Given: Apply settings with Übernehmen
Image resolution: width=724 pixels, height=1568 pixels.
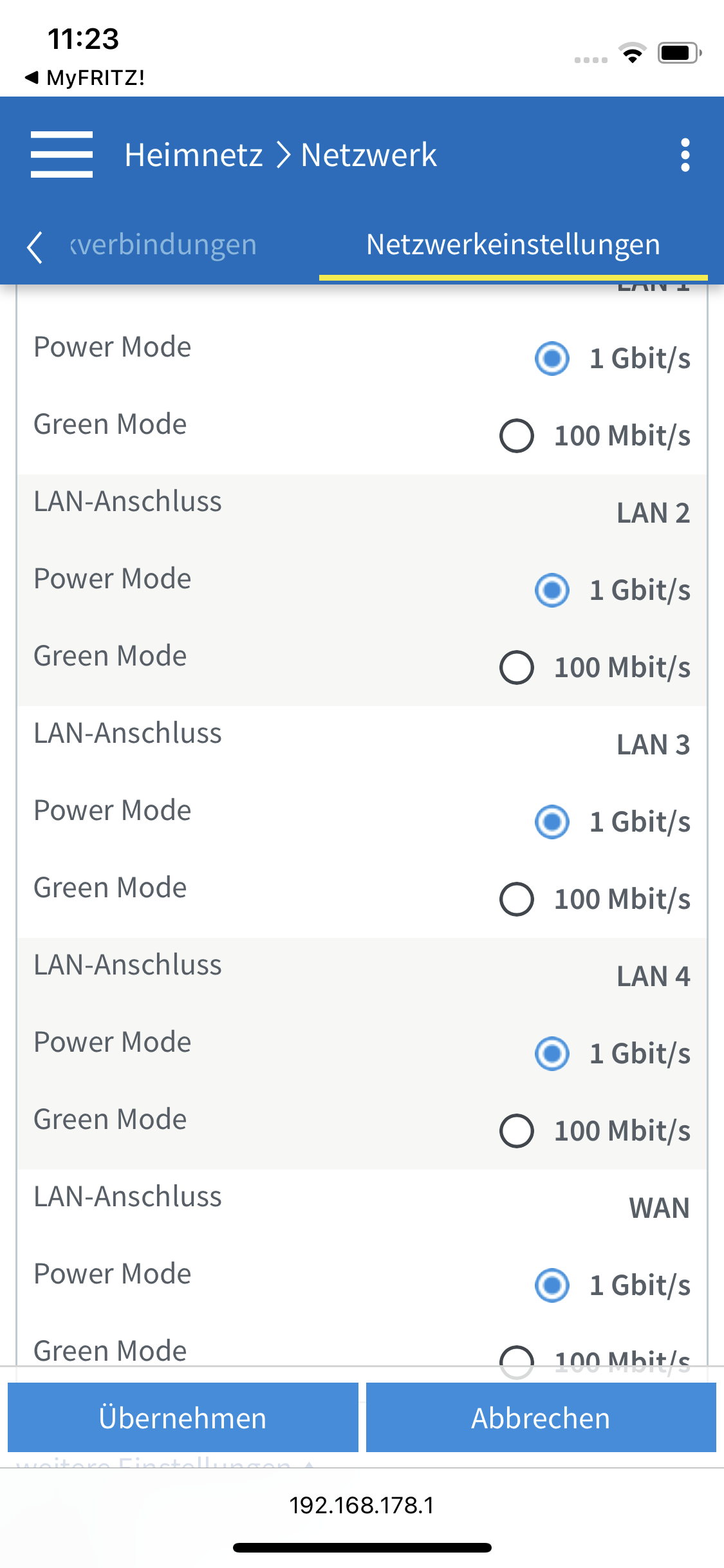Looking at the screenshot, I should coord(183,1418).
